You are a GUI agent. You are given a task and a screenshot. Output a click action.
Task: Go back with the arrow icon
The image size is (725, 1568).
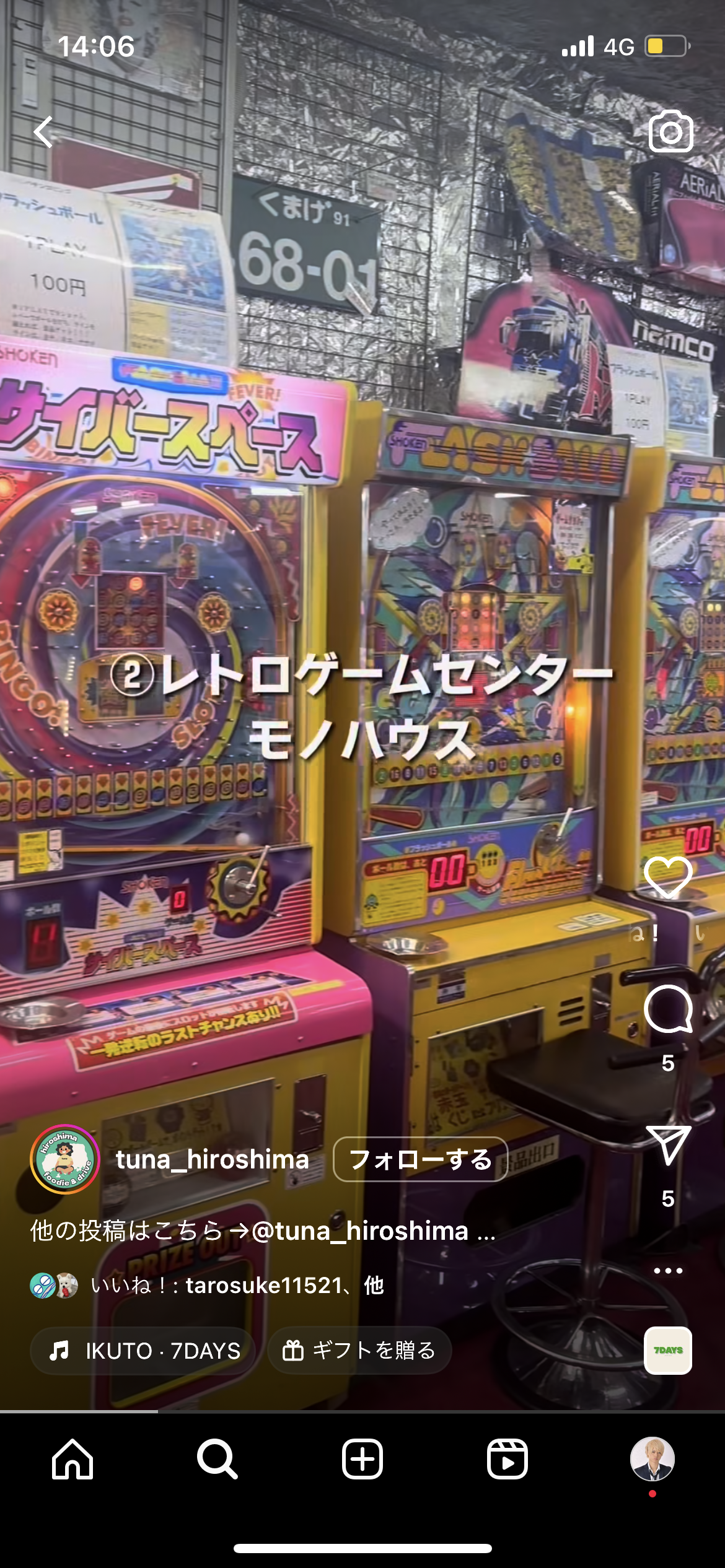43,132
